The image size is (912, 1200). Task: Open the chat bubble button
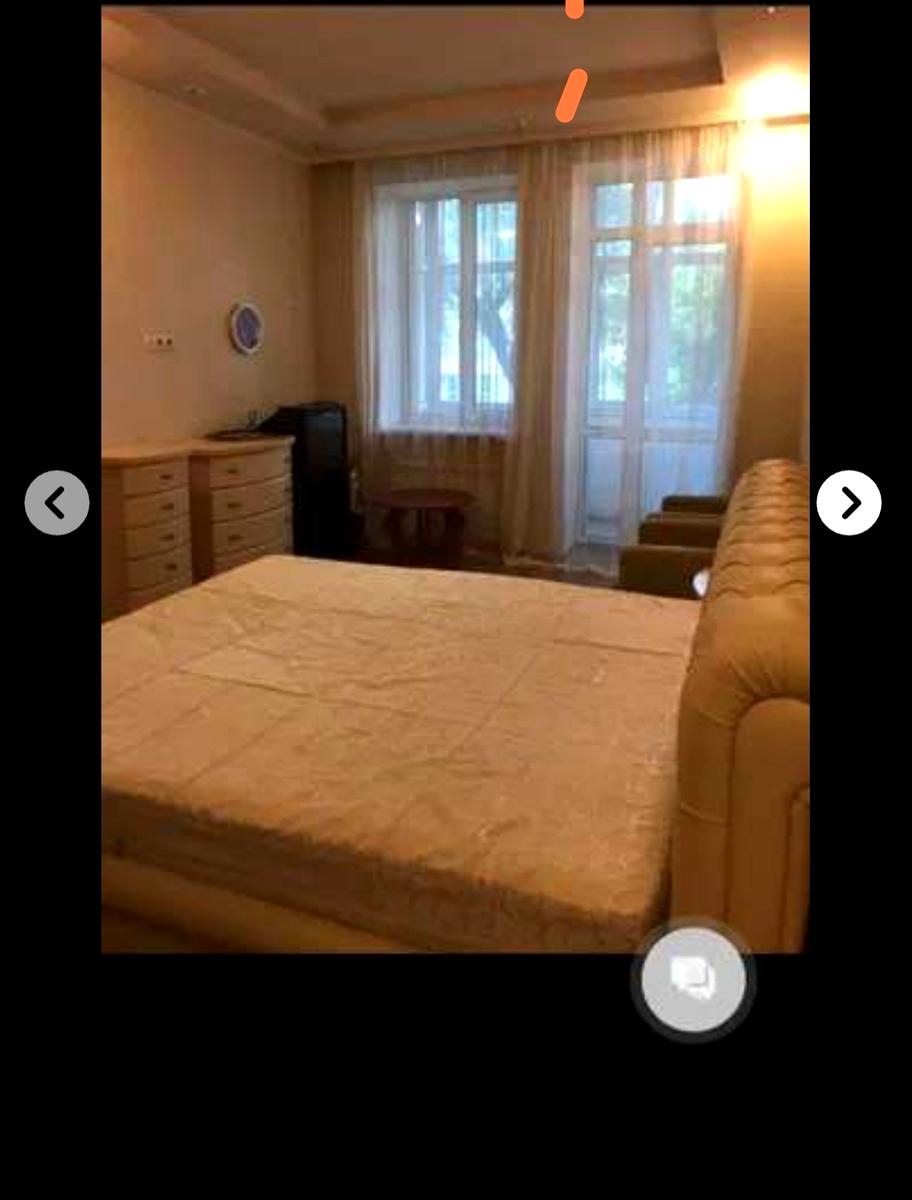[693, 979]
